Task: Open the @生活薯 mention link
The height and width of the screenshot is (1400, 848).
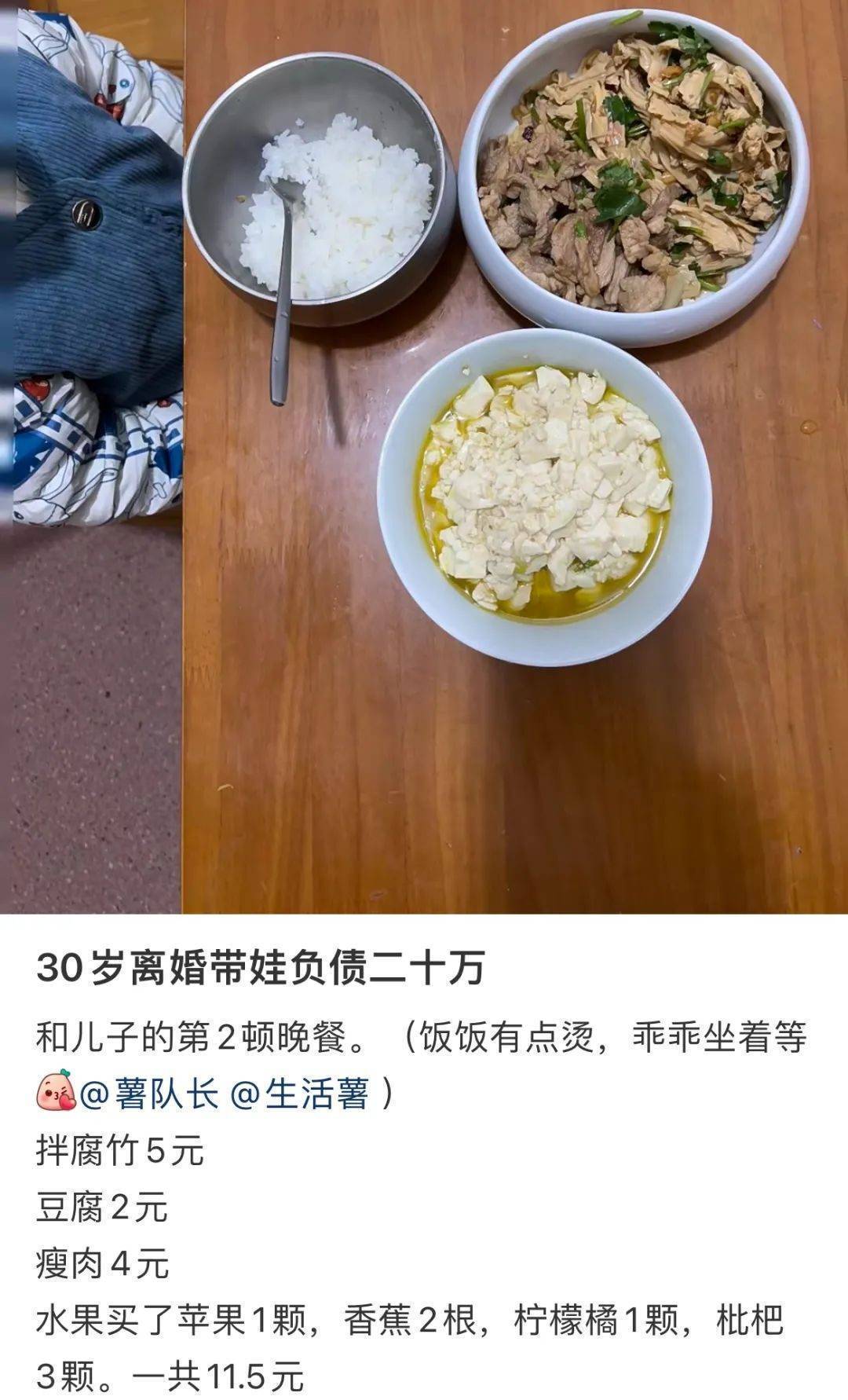Action: pos(300,1094)
